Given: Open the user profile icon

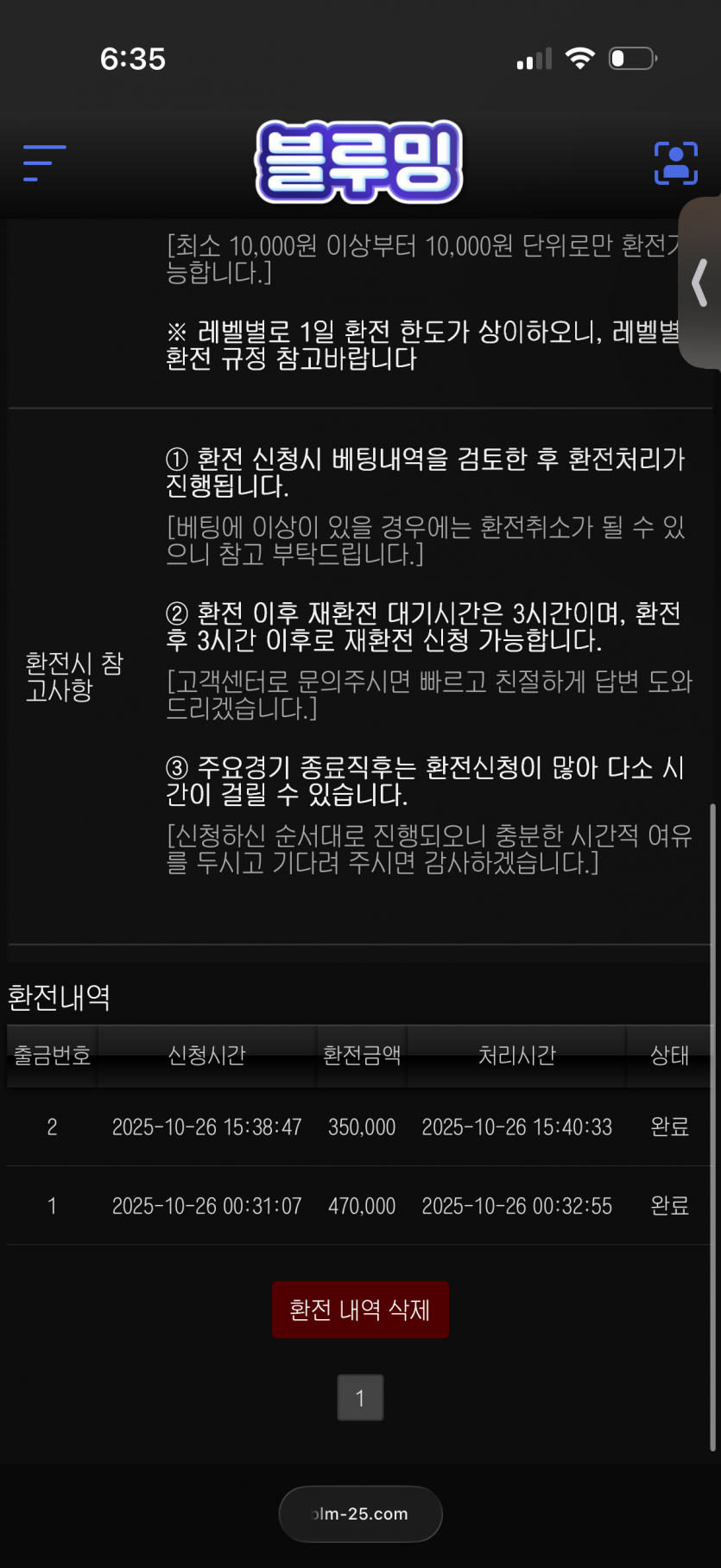Looking at the screenshot, I should (675, 163).
